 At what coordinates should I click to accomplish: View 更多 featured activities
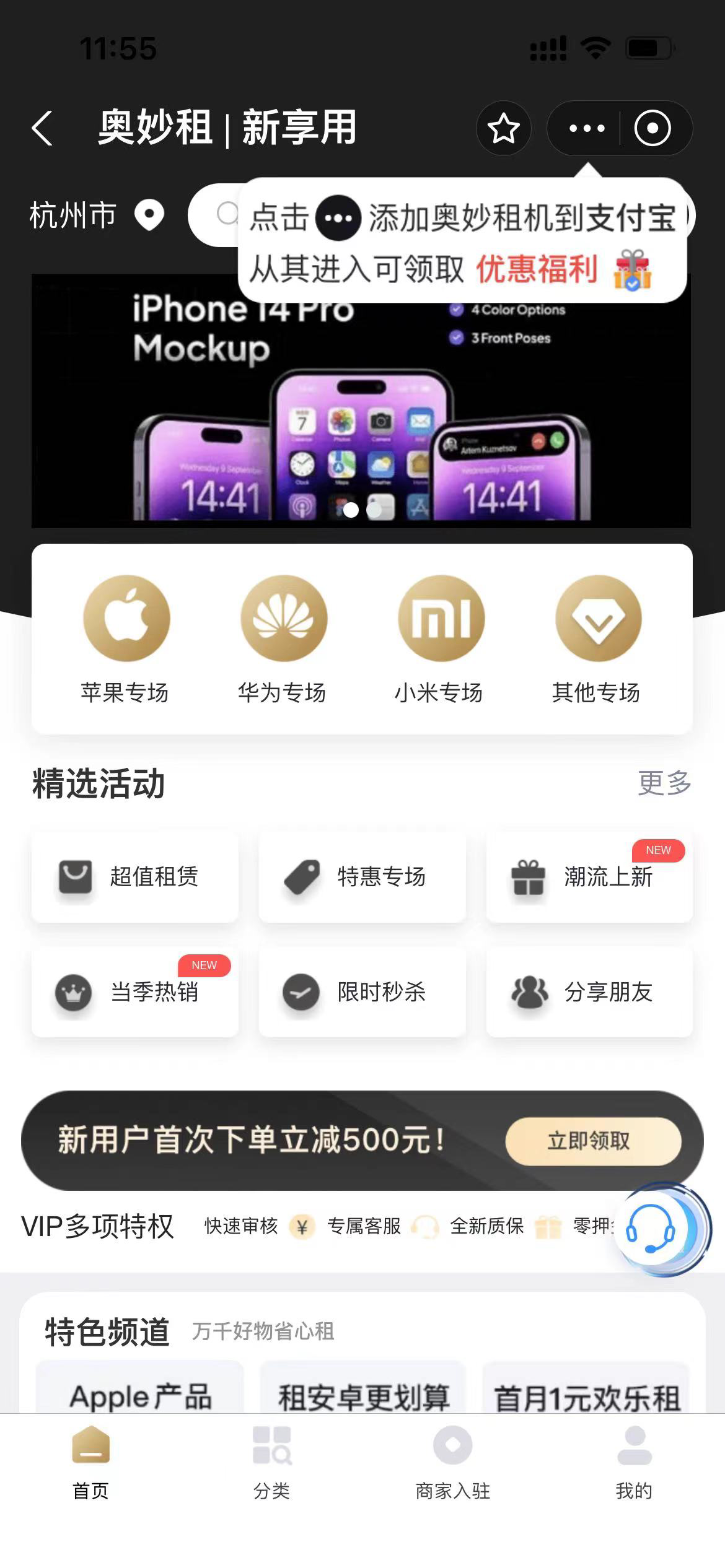(664, 783)
